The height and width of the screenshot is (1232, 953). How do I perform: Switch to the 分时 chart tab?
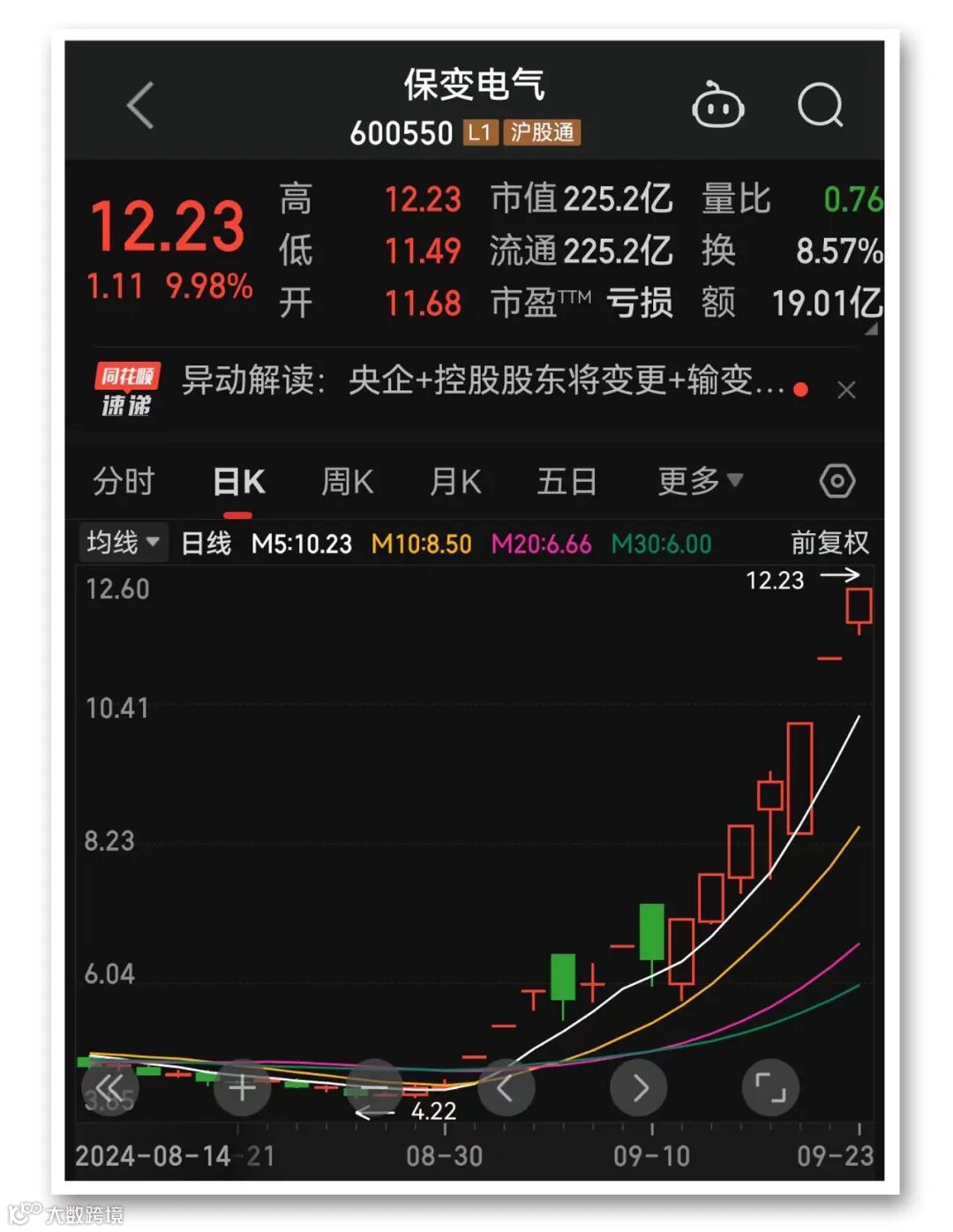[x=124, y=482]
